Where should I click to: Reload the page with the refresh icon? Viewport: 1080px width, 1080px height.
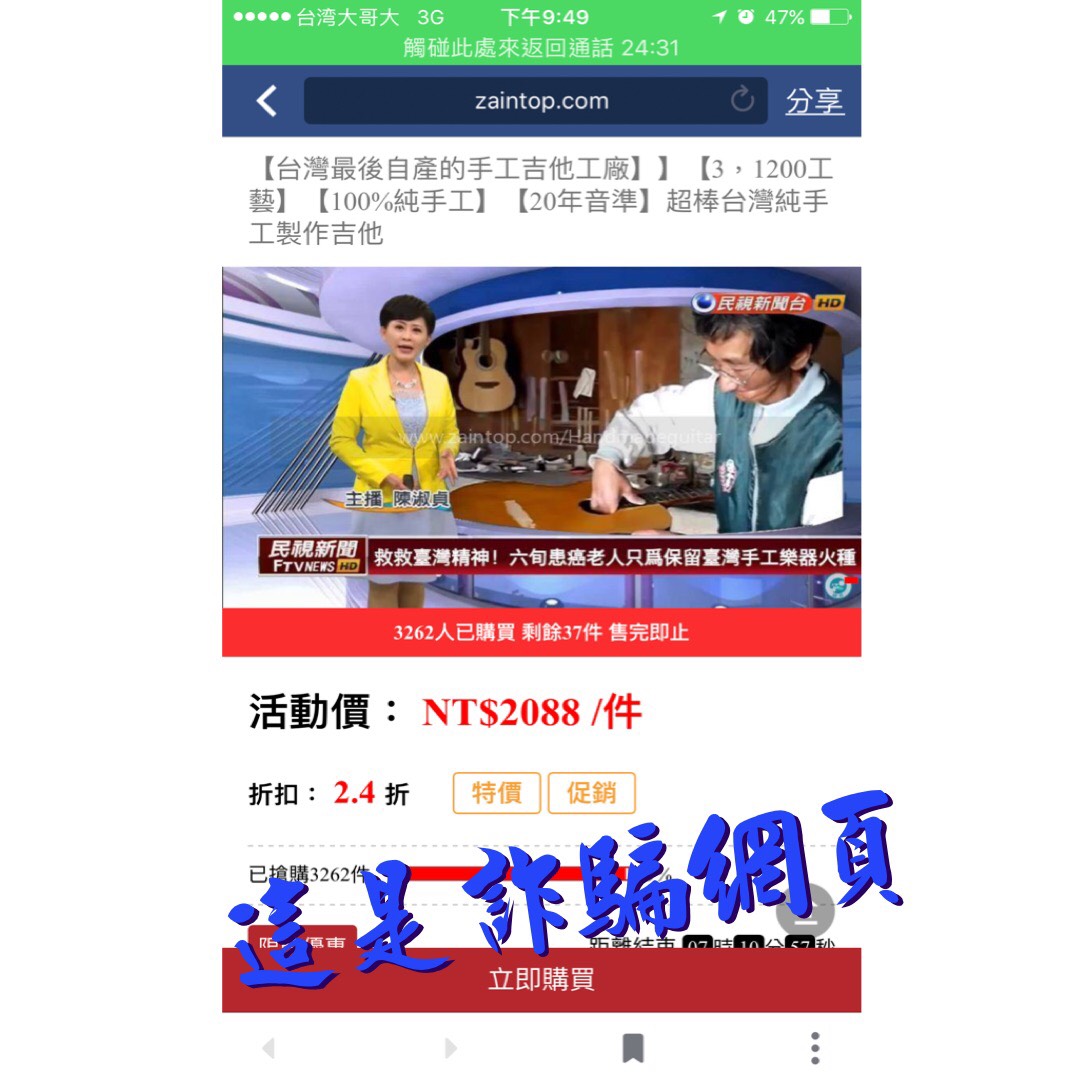[x=742, y=100]
